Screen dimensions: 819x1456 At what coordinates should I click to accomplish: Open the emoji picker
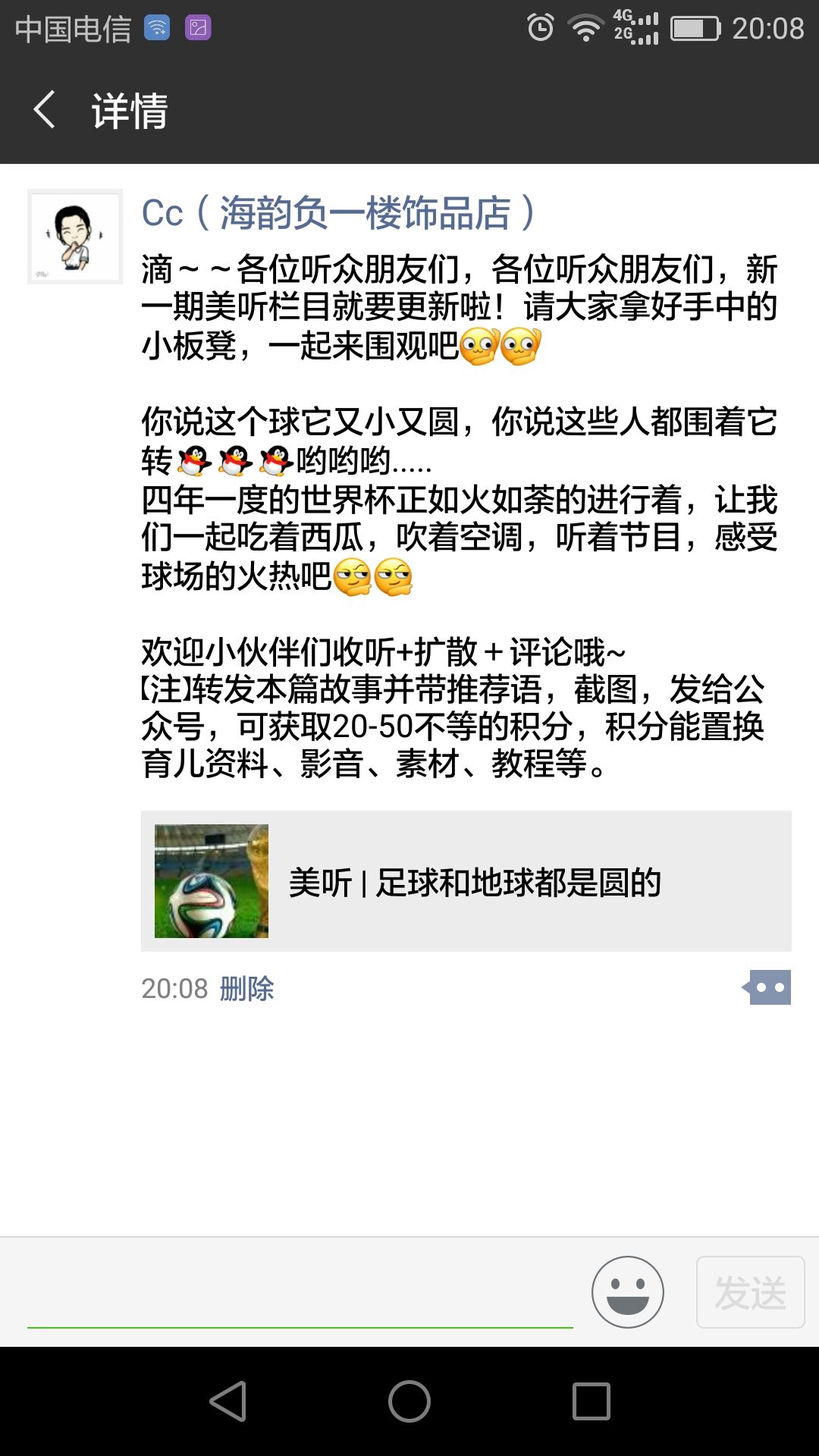[x=627, y=1292]
